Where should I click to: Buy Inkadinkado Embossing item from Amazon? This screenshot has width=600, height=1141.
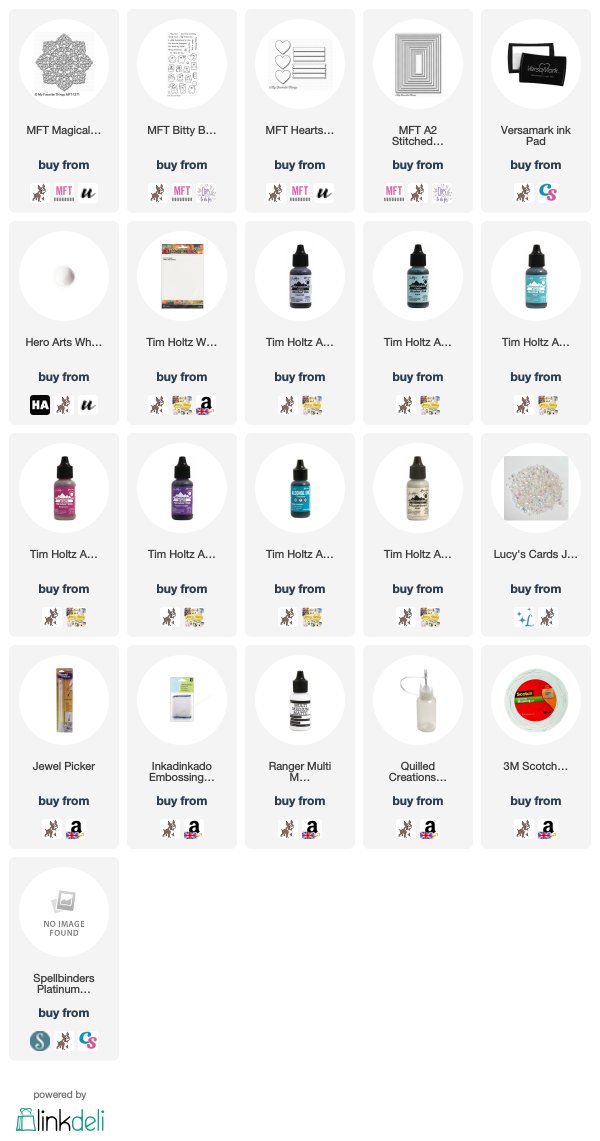(x=193, y=830)
